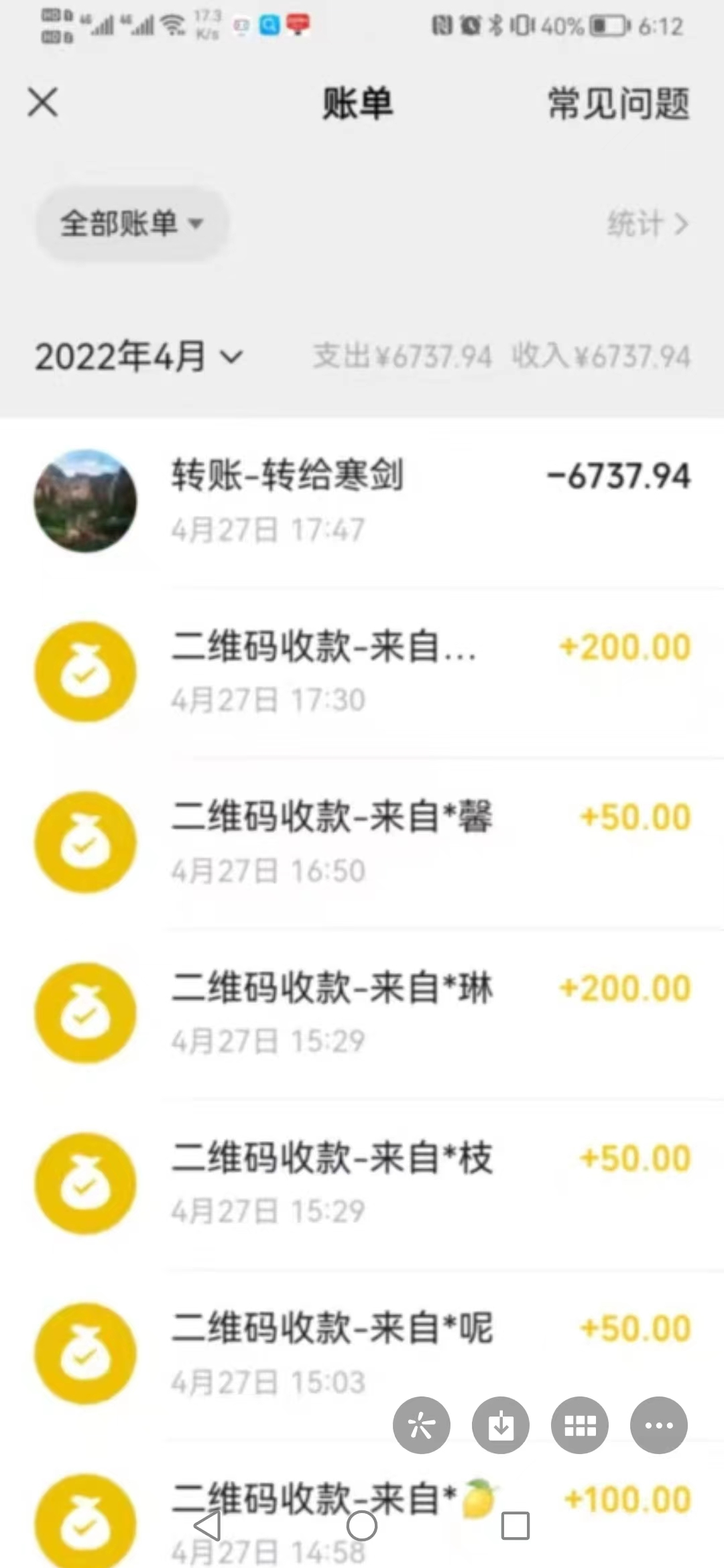Open the floating grid icon

click(x=579, y=1425)
